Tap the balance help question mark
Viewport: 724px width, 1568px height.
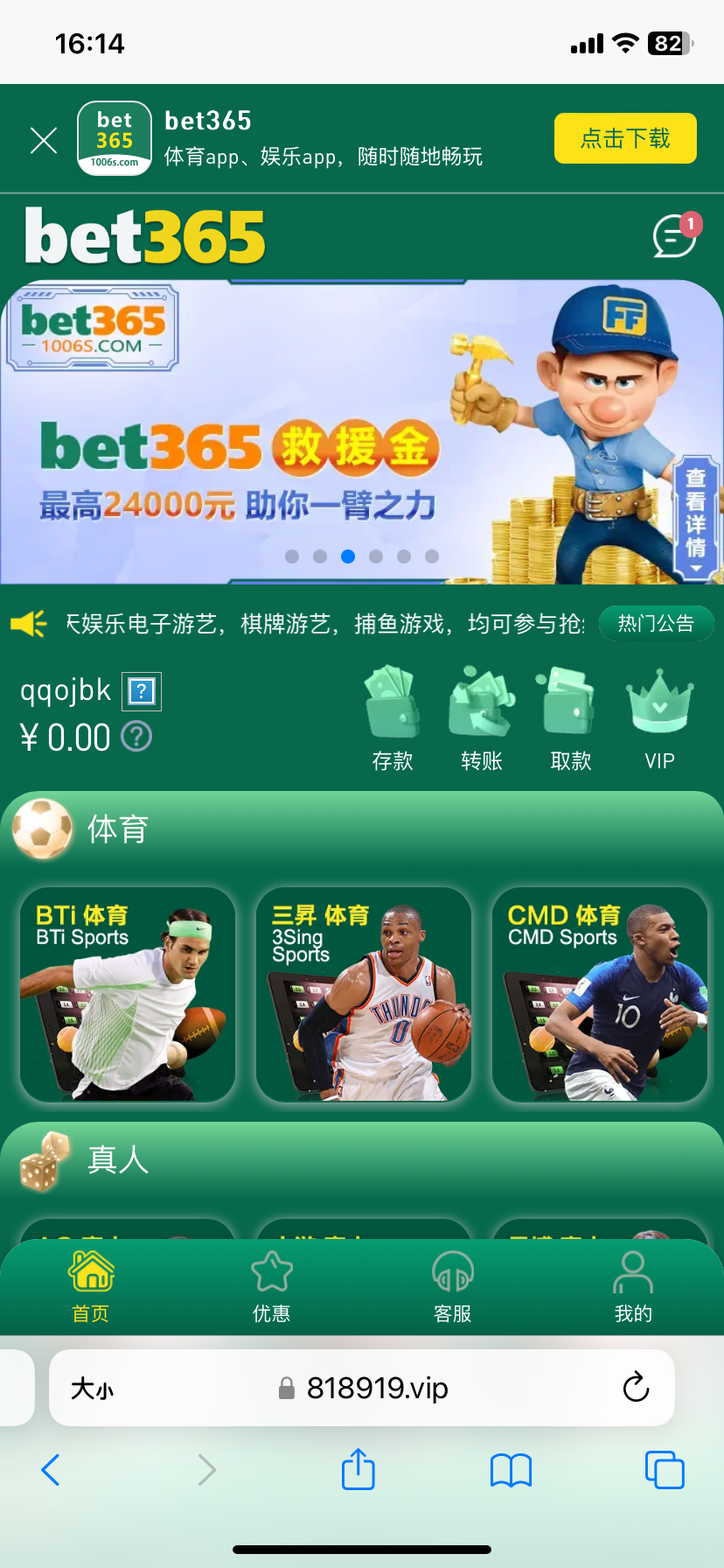tap(136, 737)
